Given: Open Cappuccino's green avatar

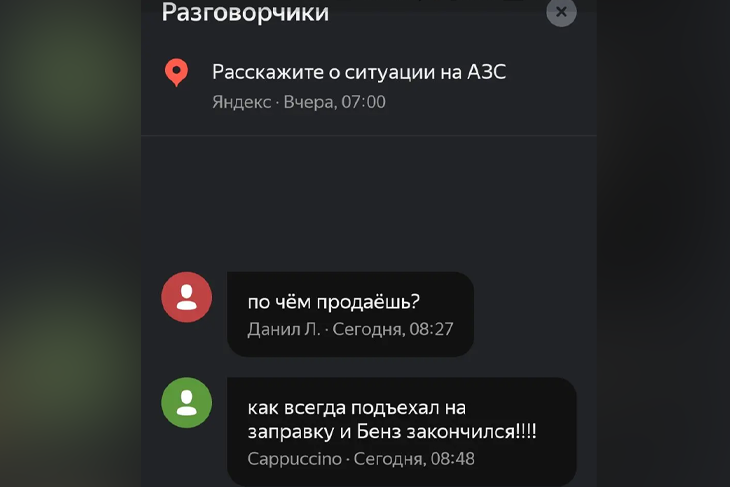Looking at the screenshot, I should [x=187, y=403].
